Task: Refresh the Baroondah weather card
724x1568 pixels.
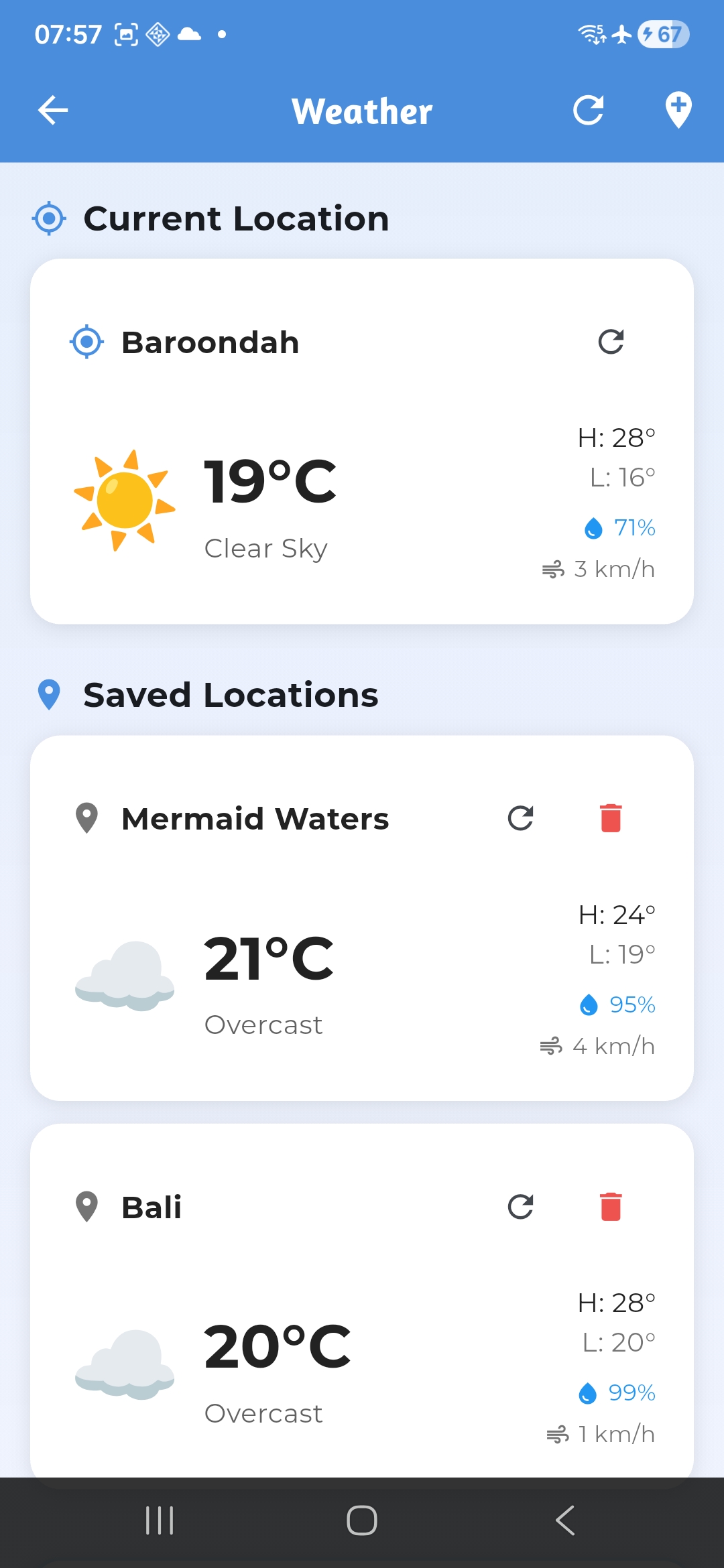Action: tap(611, 342)
